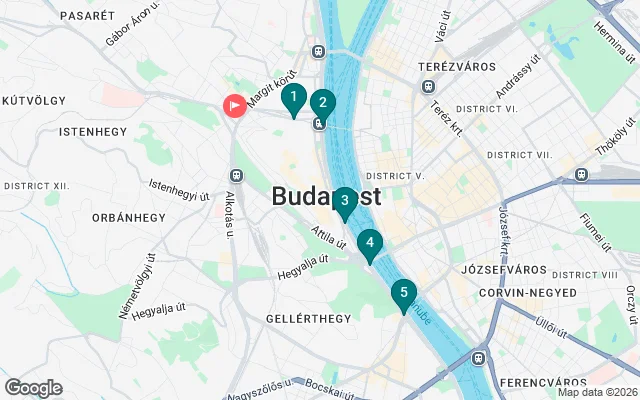Screen dimensions: 640x400
Task: Select map marker number 4
Action: tap(370, 242)
